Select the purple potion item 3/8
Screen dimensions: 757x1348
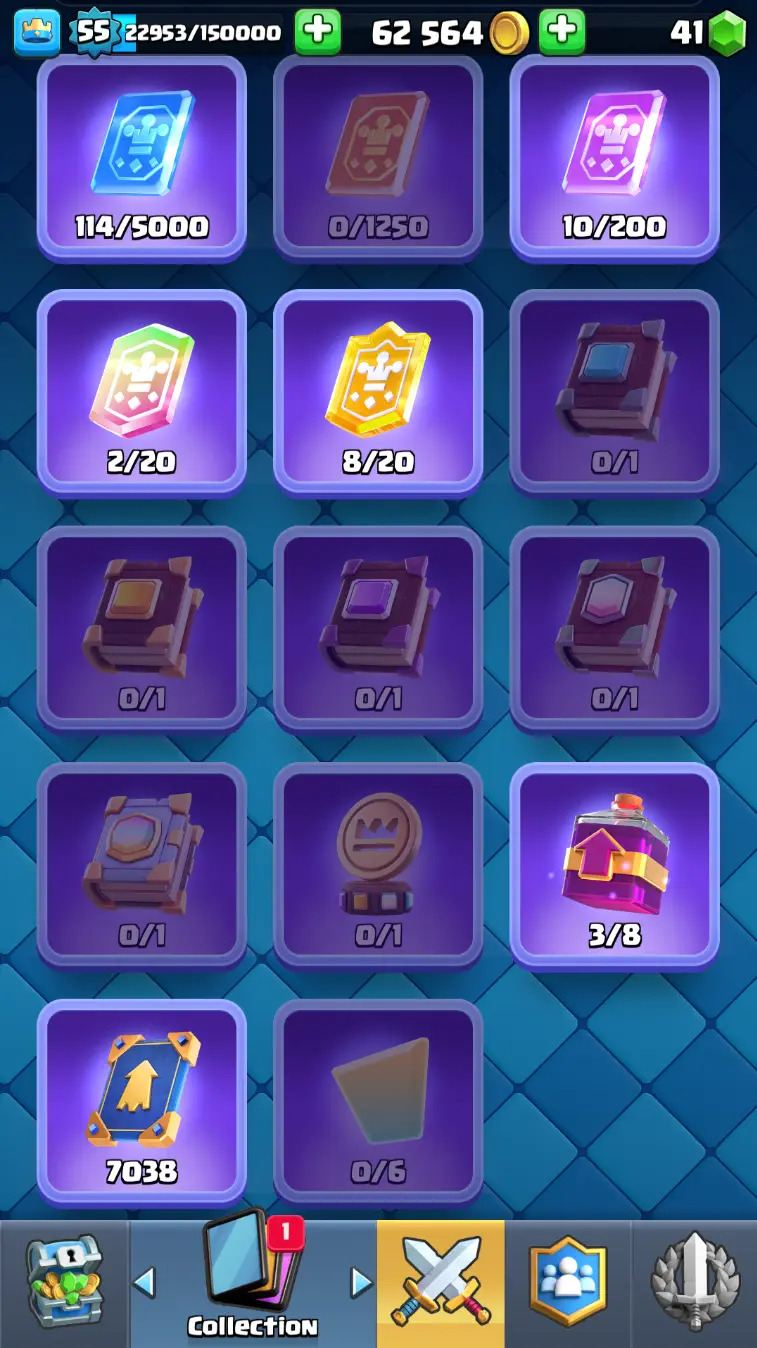pyautogui.click(x=614, y=866)
